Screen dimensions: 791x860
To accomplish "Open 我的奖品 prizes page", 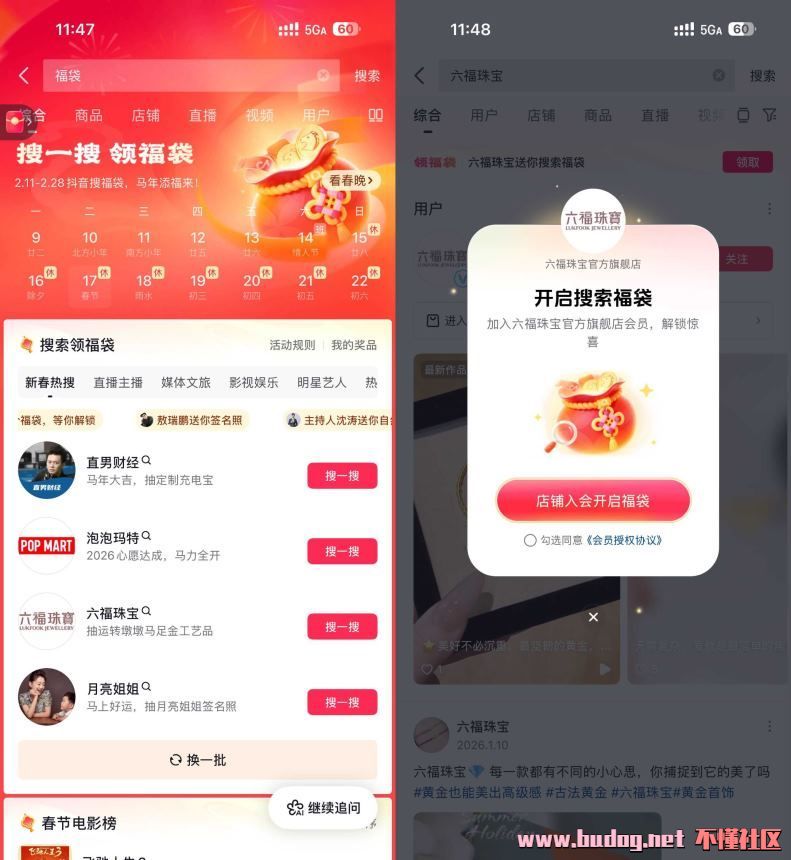I will (x=354, y=345).
